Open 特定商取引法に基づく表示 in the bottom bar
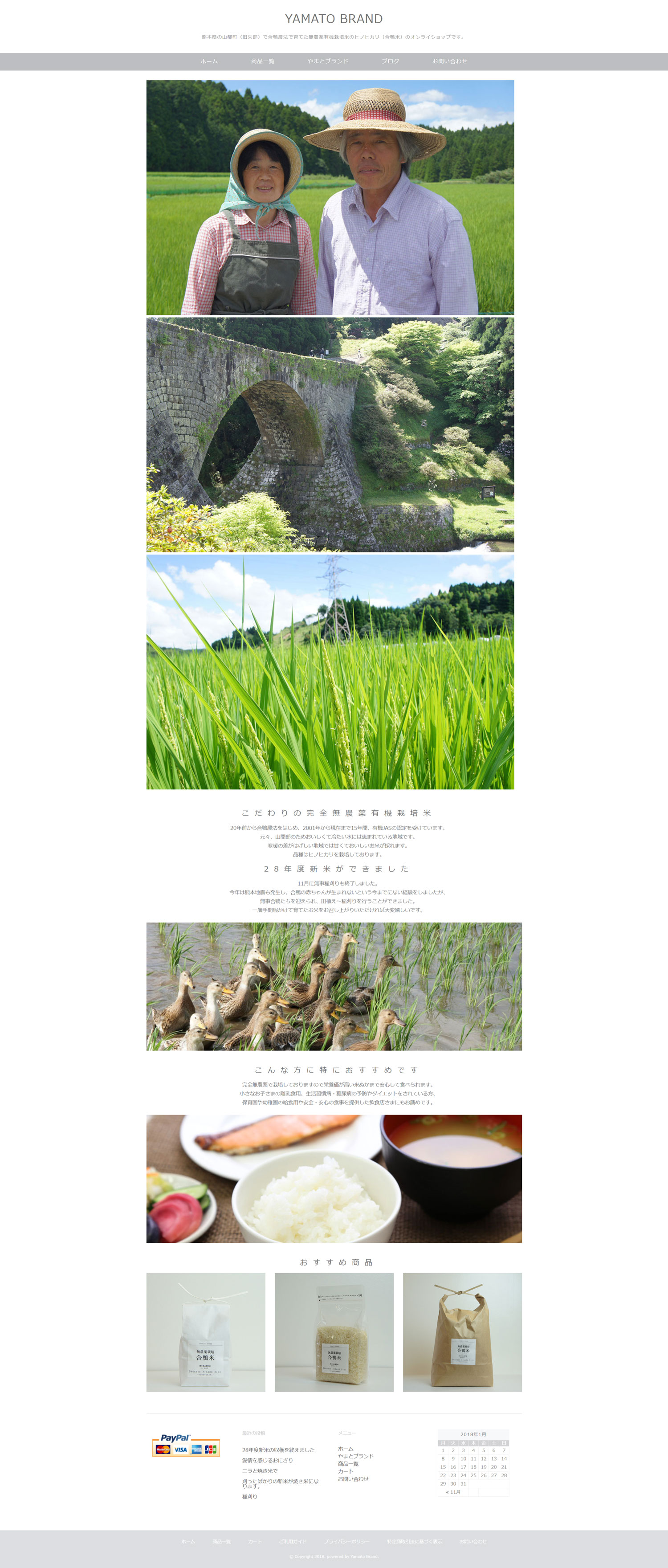The image size is (668, 1568). 414,1542
